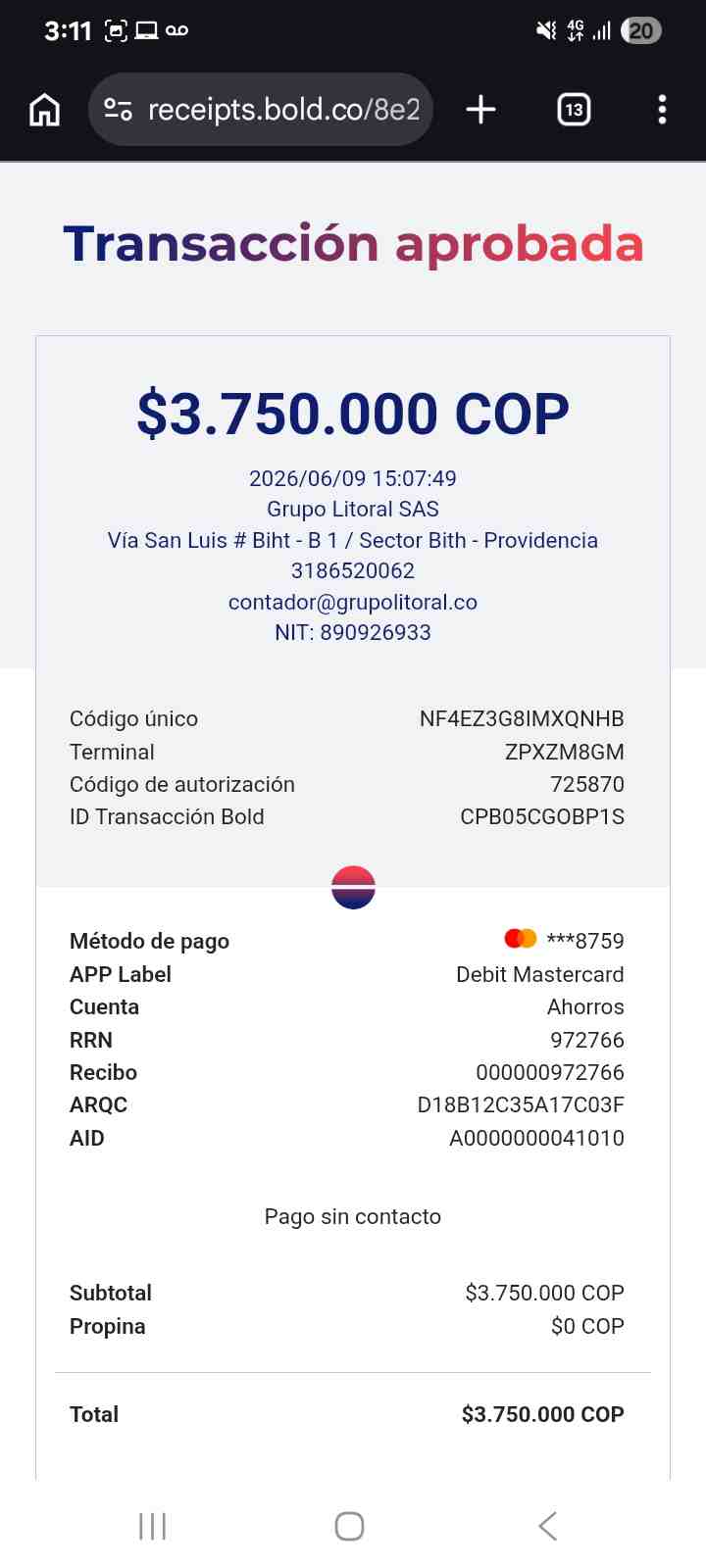Open the tab switcher showing 13 tabs
706x1568 pixels.
point(574,110)
